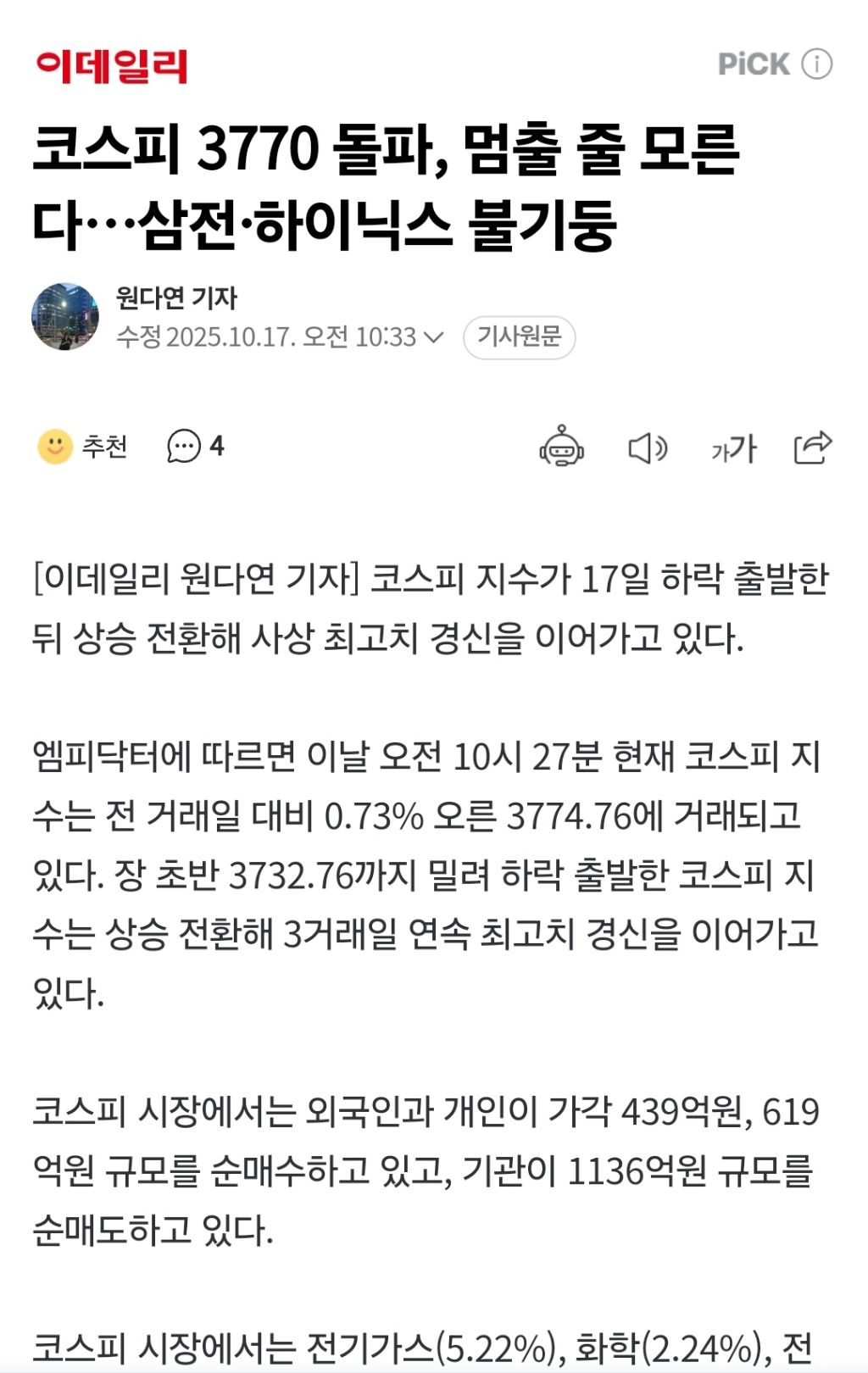Expand the revision time dropdown chevron
This screenshot has width=868, height=1373.
434,337
